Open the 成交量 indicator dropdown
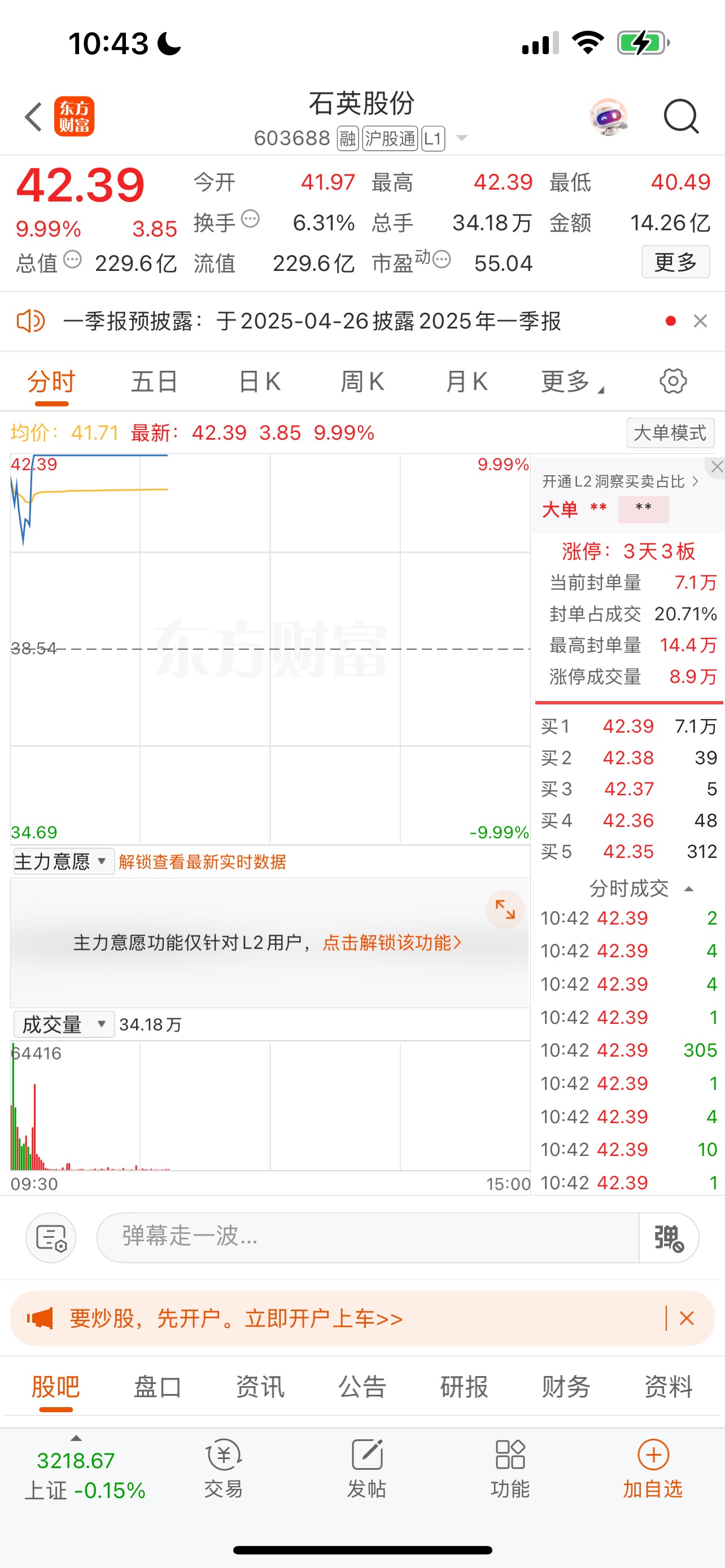 tap(63, 1024)
